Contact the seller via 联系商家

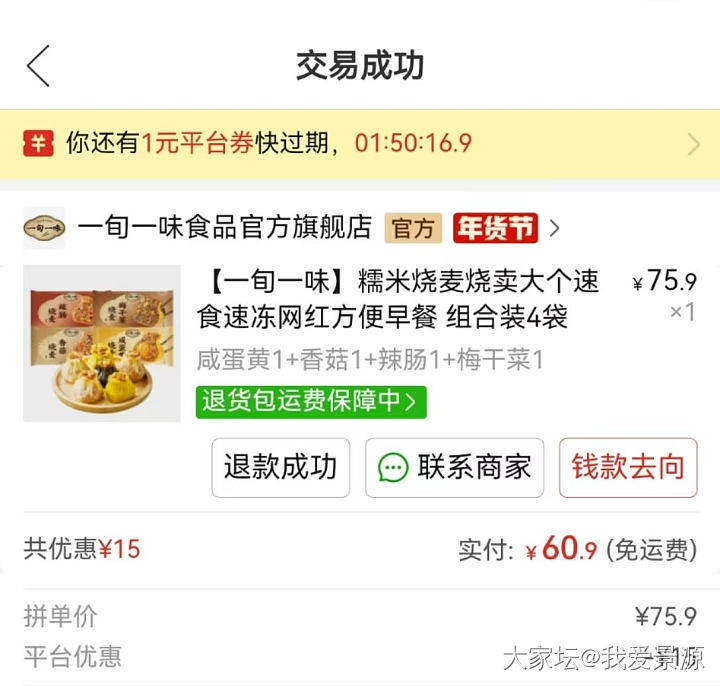pyautogui.click(x=454, y=467)
